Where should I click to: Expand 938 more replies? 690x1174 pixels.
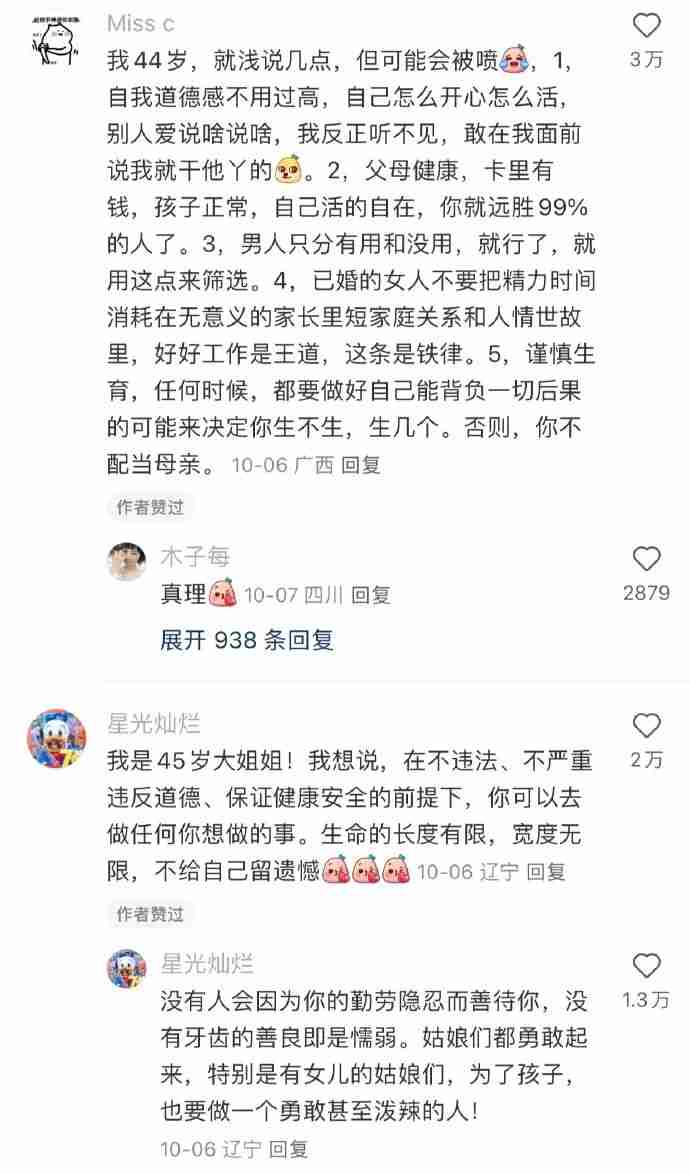(246, 640)
